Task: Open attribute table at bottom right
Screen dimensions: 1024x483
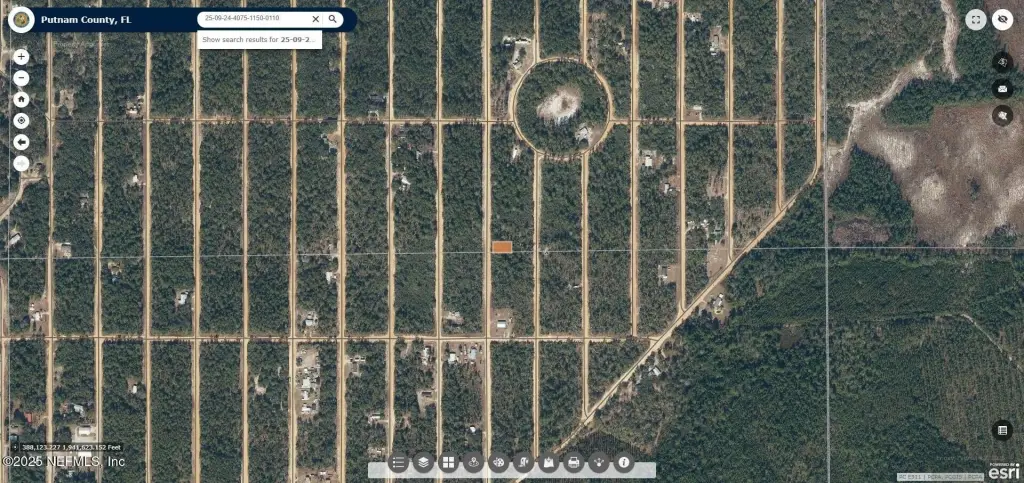Action: point(1002,430)
